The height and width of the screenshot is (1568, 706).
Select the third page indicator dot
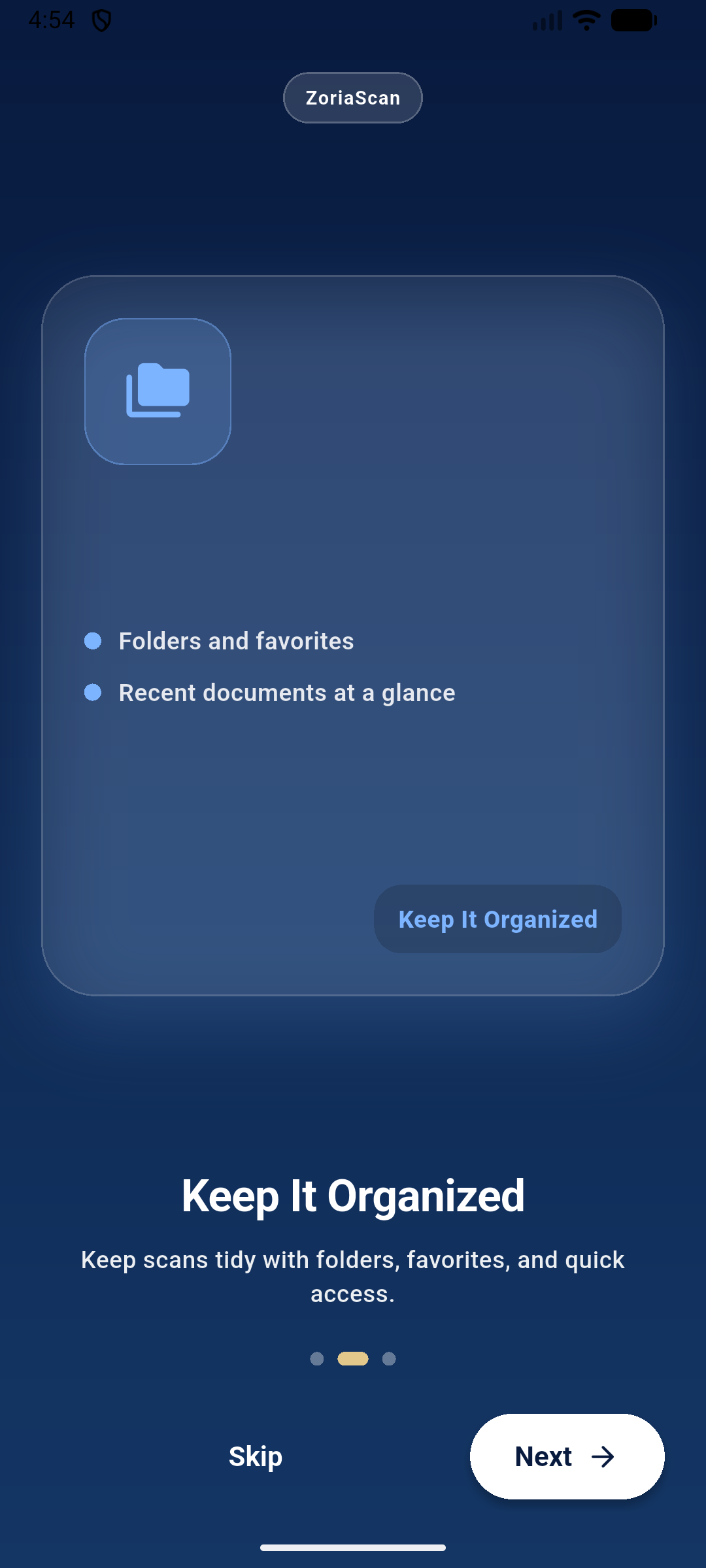(389, 1359)
